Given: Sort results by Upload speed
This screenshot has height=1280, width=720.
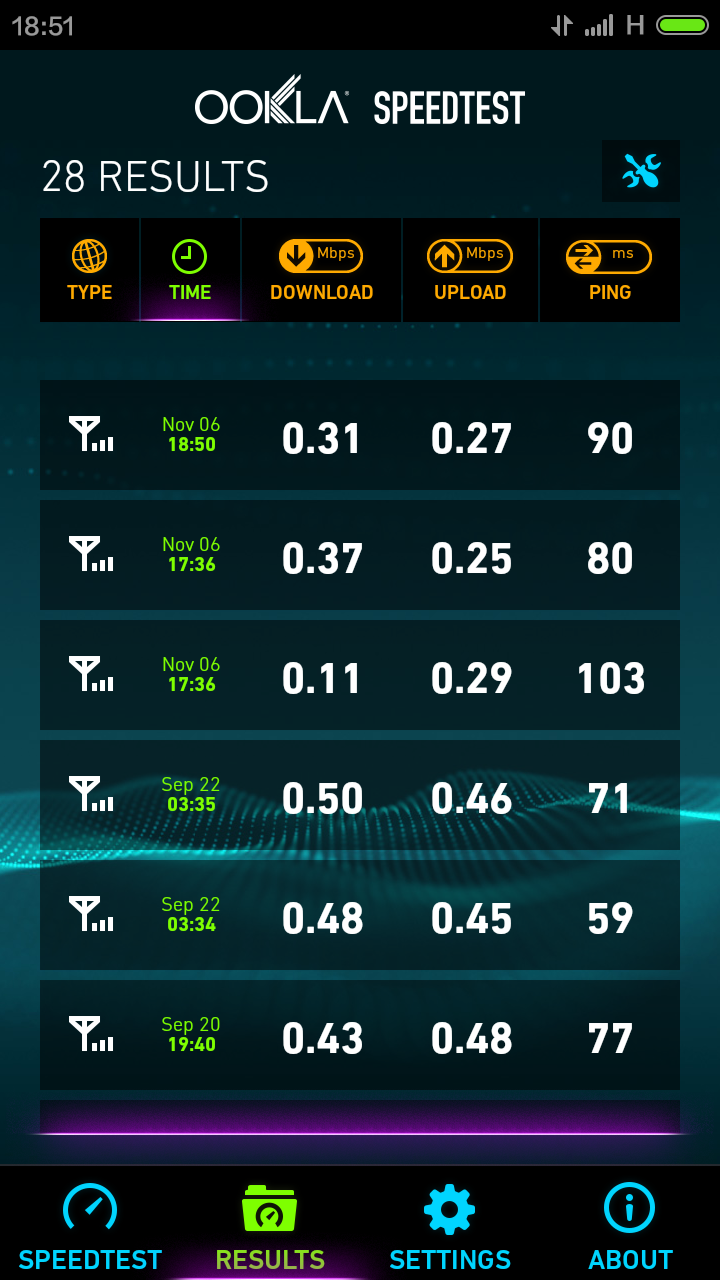Looking at the screenshot, I should point(470,270).
